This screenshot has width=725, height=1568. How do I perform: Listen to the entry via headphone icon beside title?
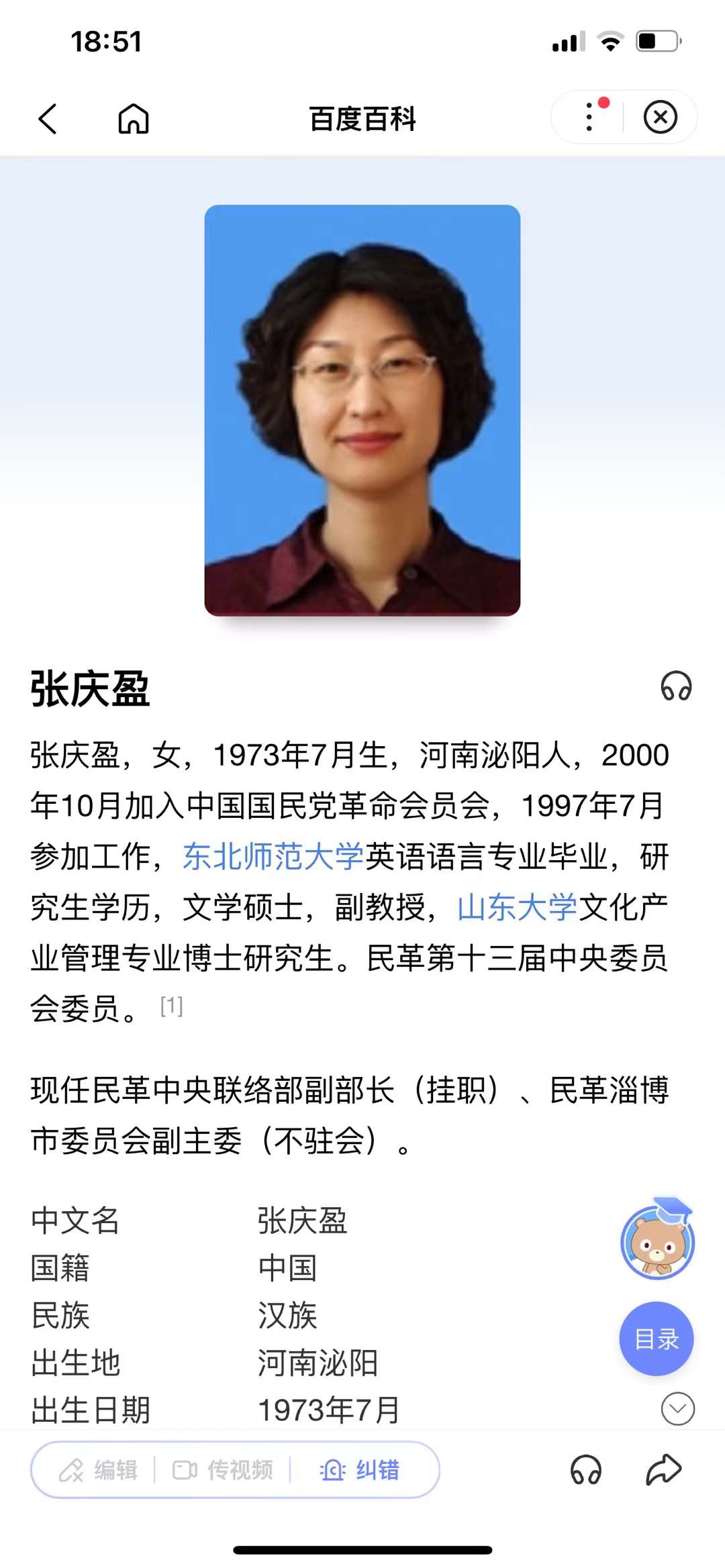(x=675, y=686)
